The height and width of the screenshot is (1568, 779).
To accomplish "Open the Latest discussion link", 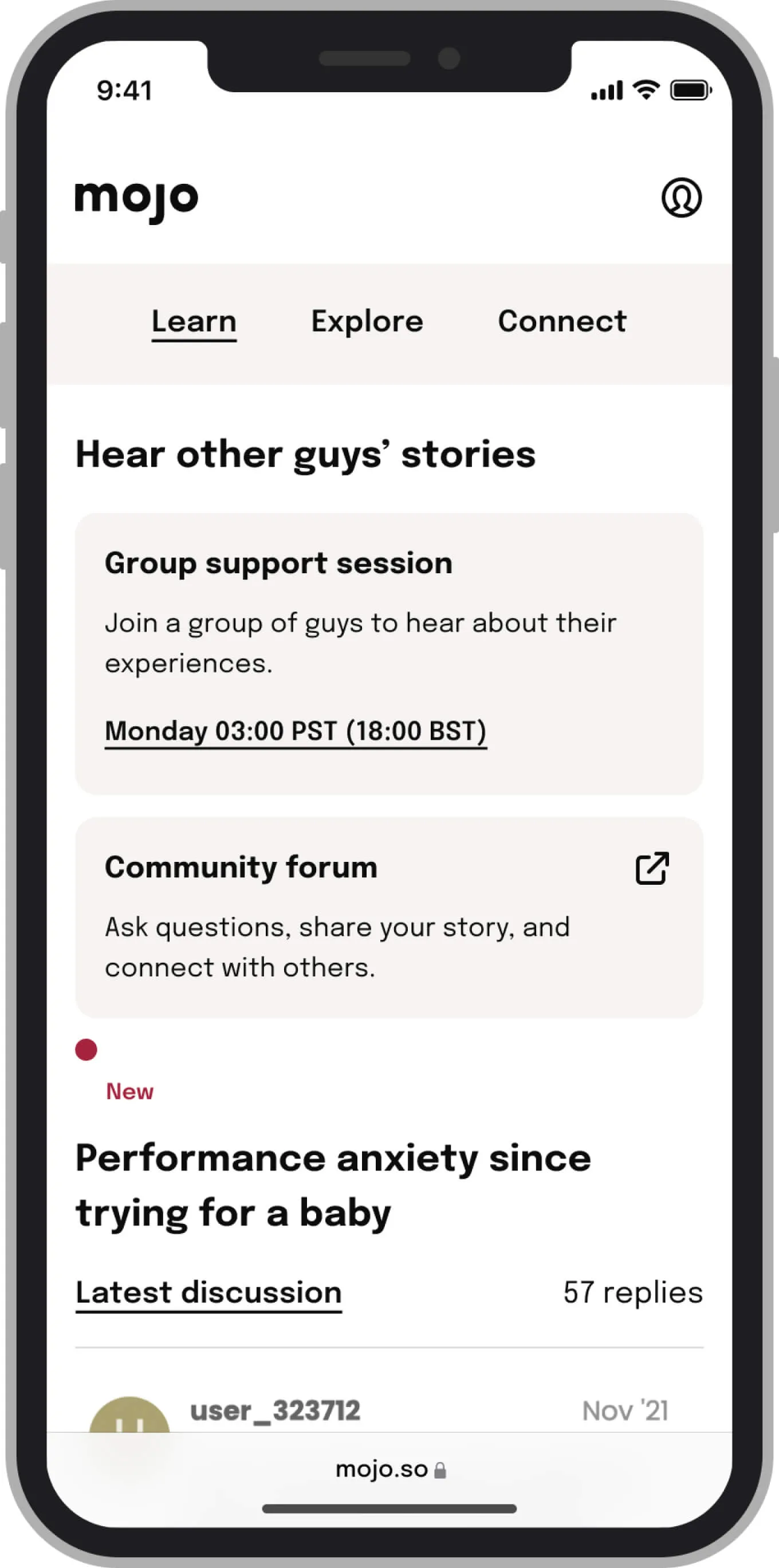I will tap(208, 1291).
